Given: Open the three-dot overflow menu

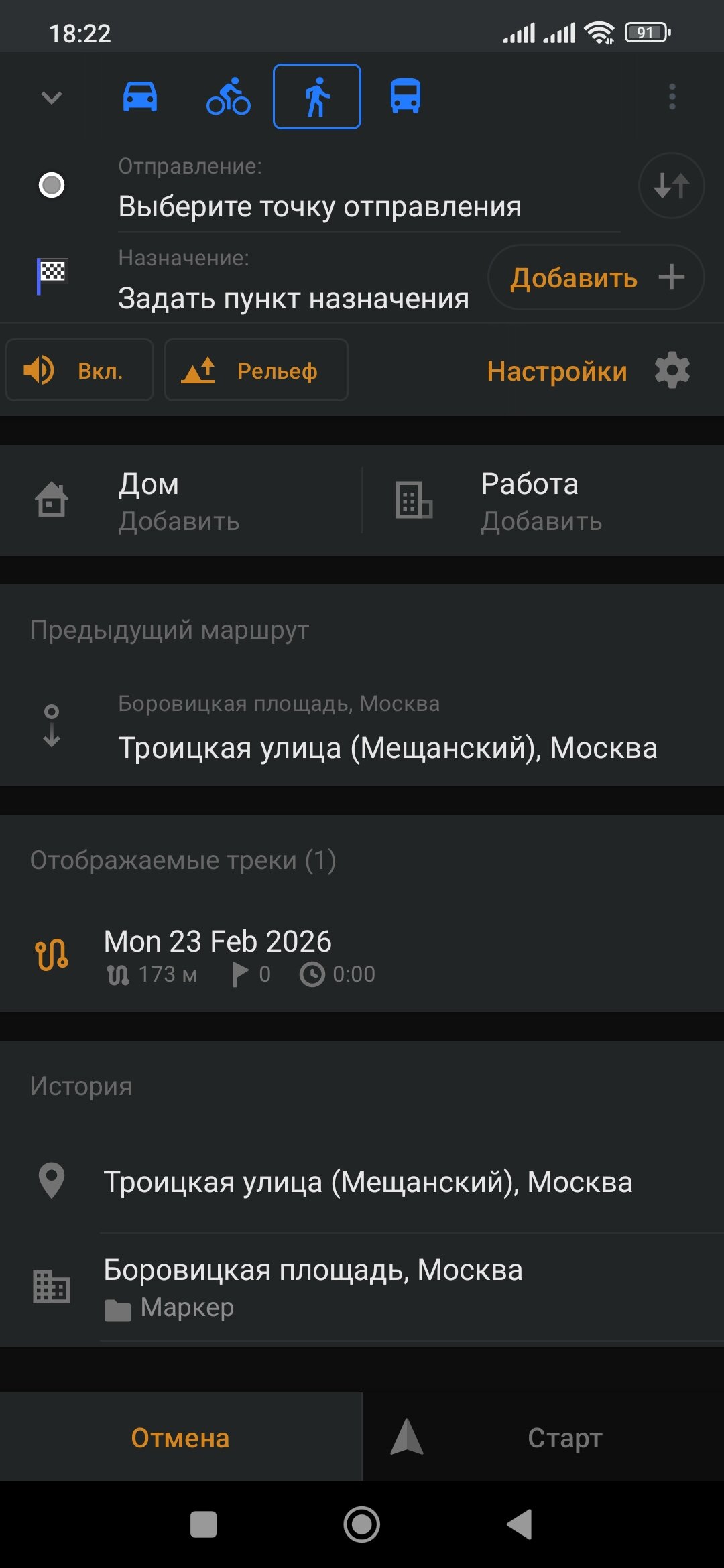Looking at the screenshot, I should click(x=672, y=96).
